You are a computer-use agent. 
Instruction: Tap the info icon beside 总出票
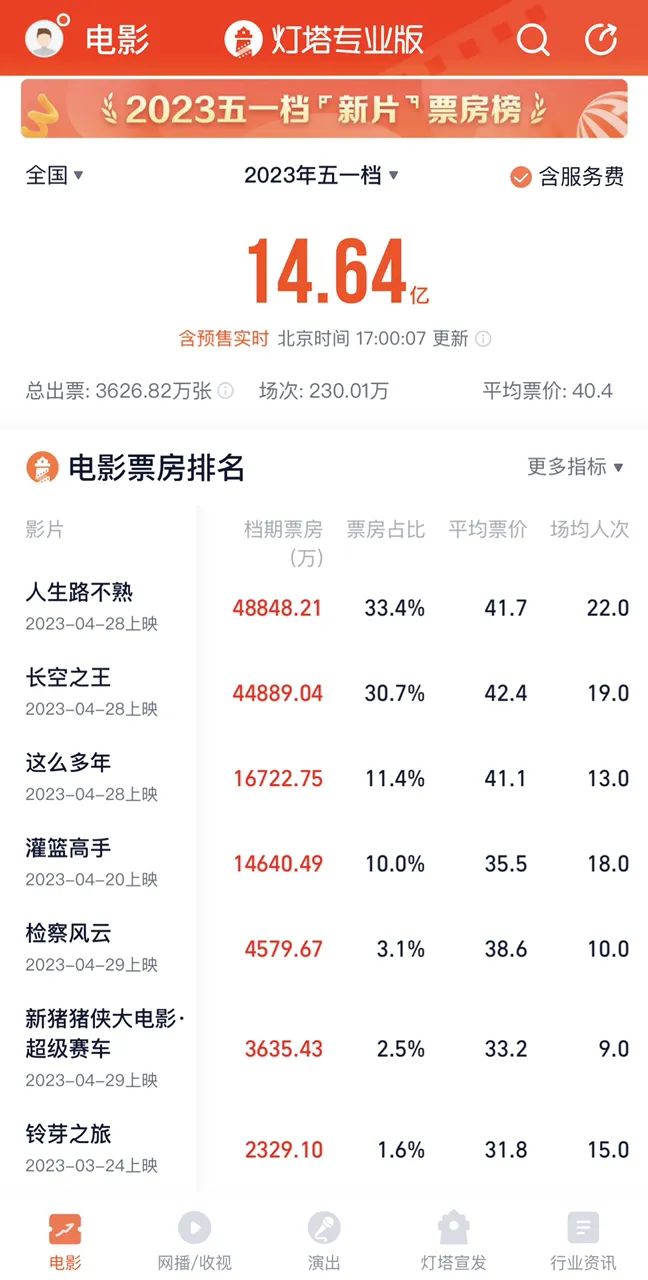(x=226, y=390)
